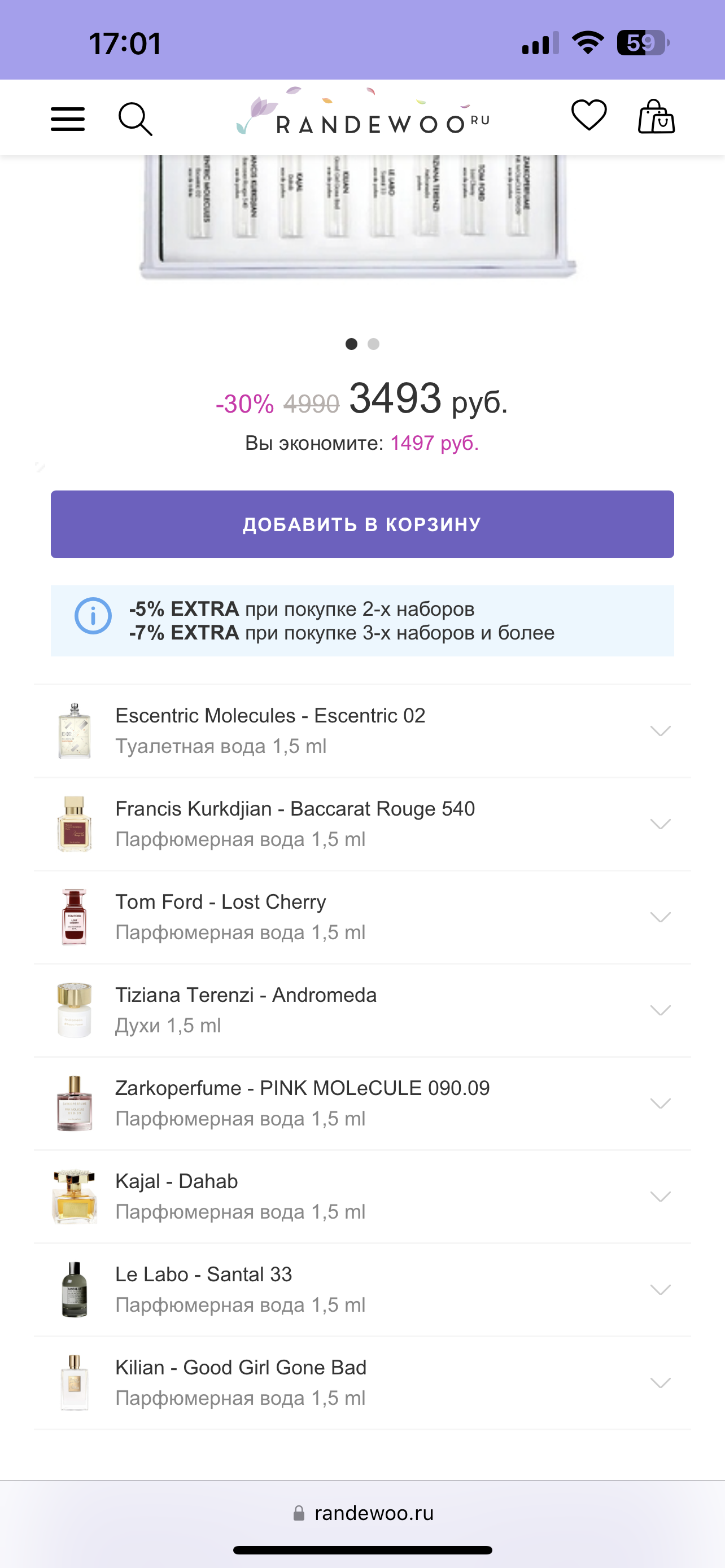Open the hamburger navigation menu

point(68,118)
